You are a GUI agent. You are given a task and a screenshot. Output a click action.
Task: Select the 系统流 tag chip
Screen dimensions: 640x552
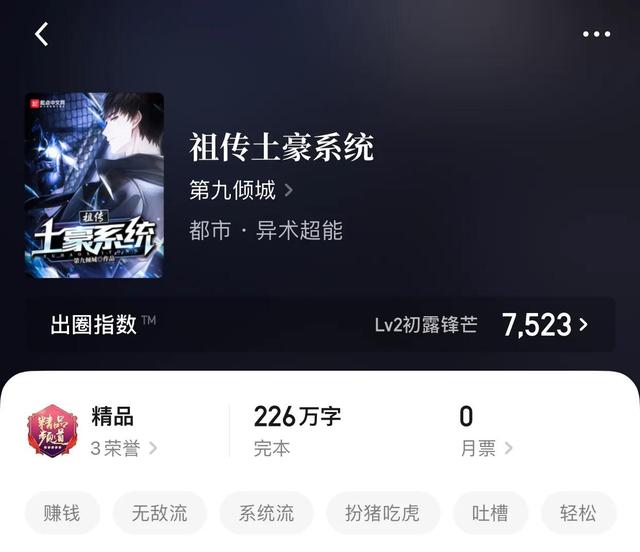pyautogui.click(x=266, y=514)
